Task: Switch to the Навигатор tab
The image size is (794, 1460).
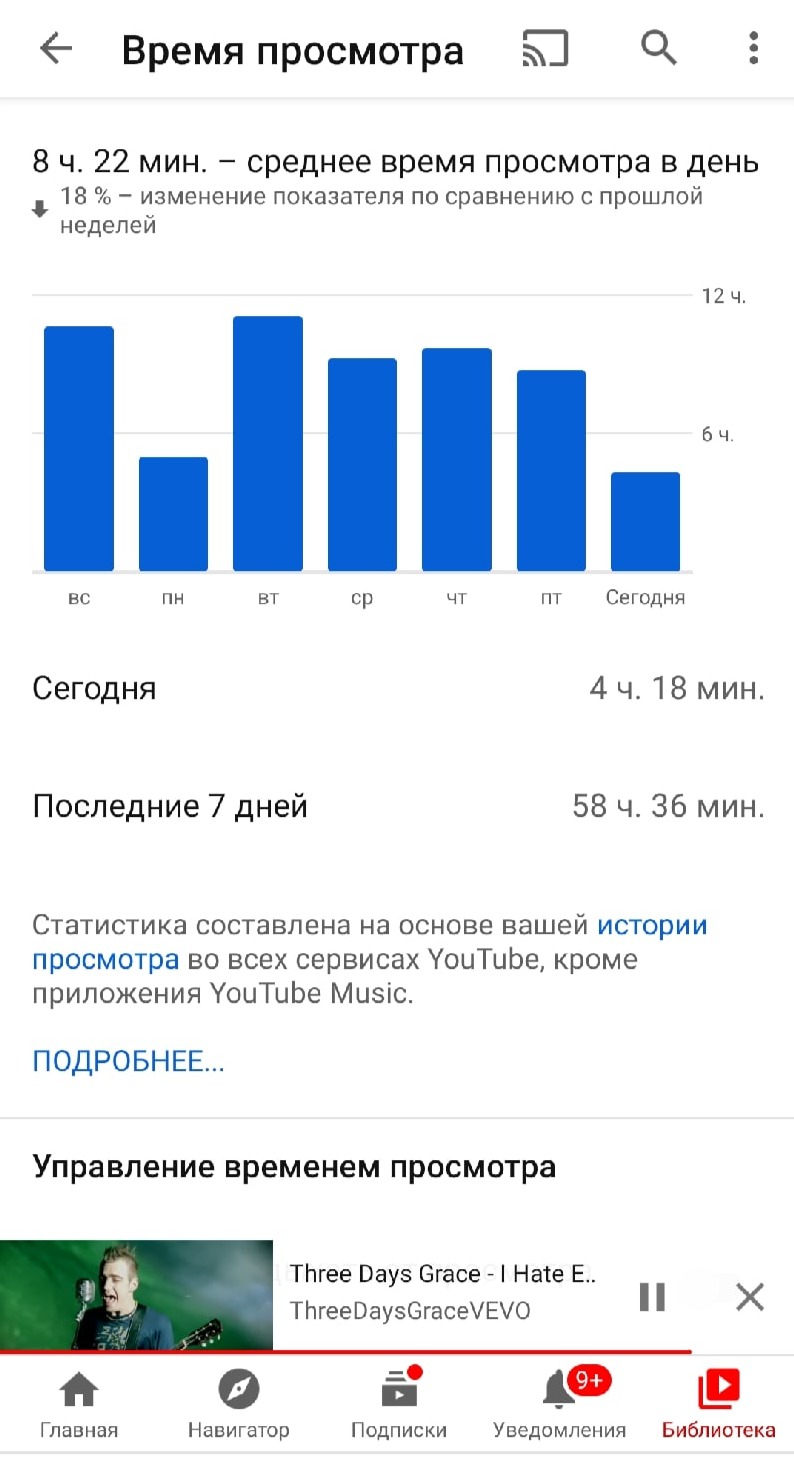Action: (238, 1405)
